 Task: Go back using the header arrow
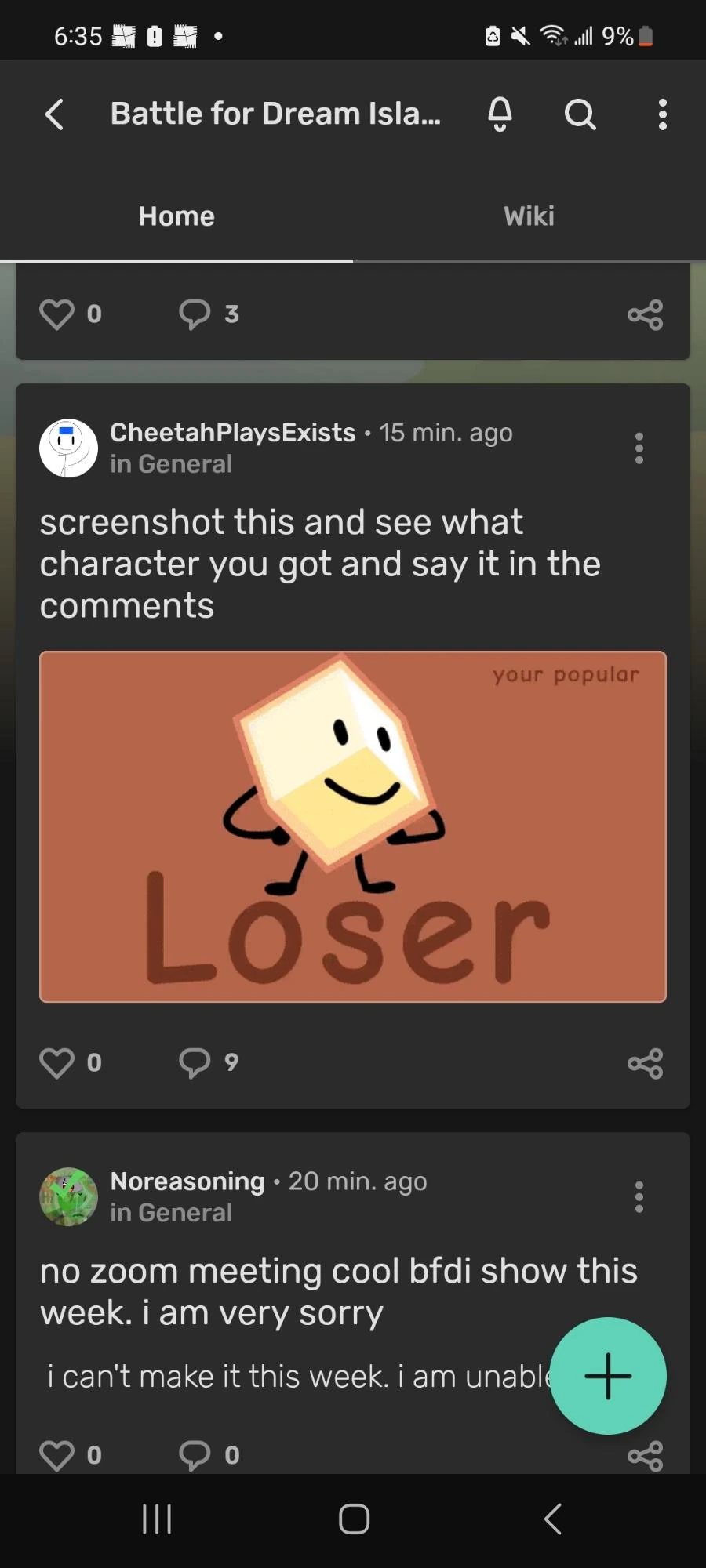pyautogui.click(x=54, y=114)
